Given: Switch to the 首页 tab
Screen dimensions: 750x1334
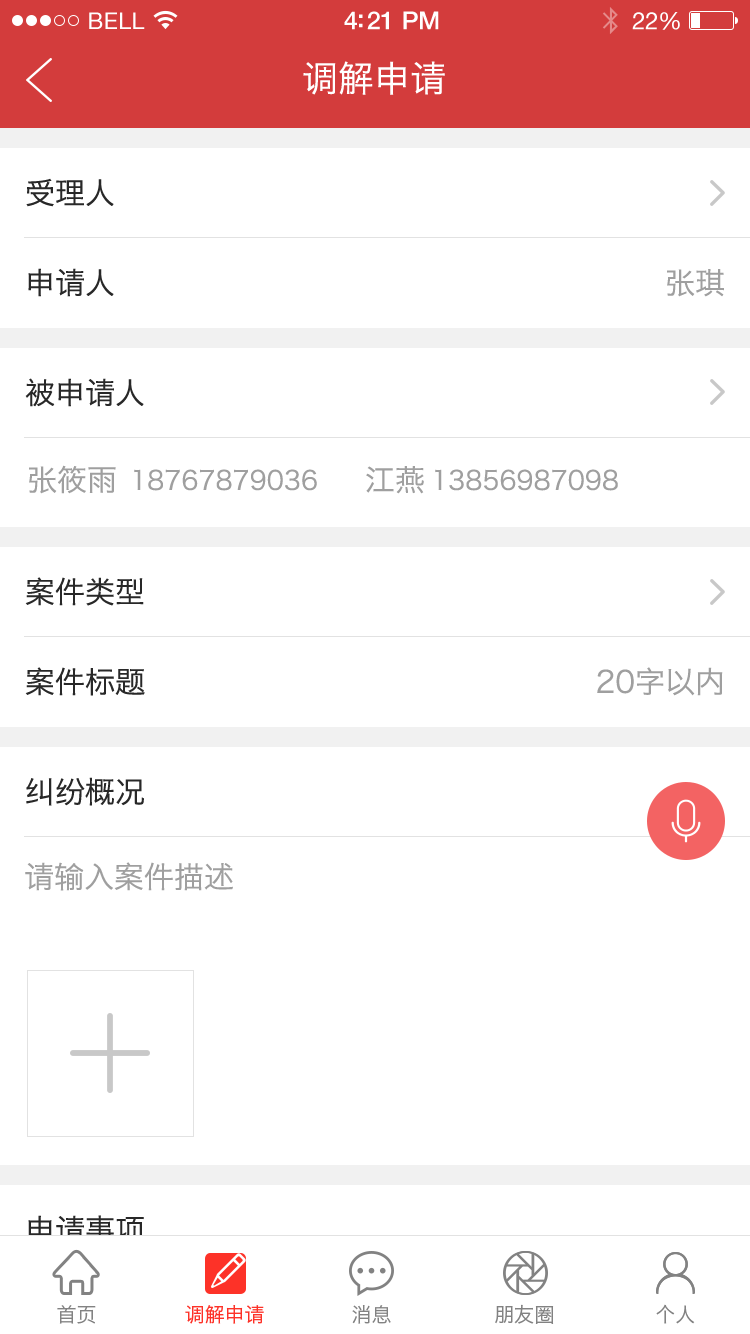Looking at the screenshot, I should point(76,1288).
